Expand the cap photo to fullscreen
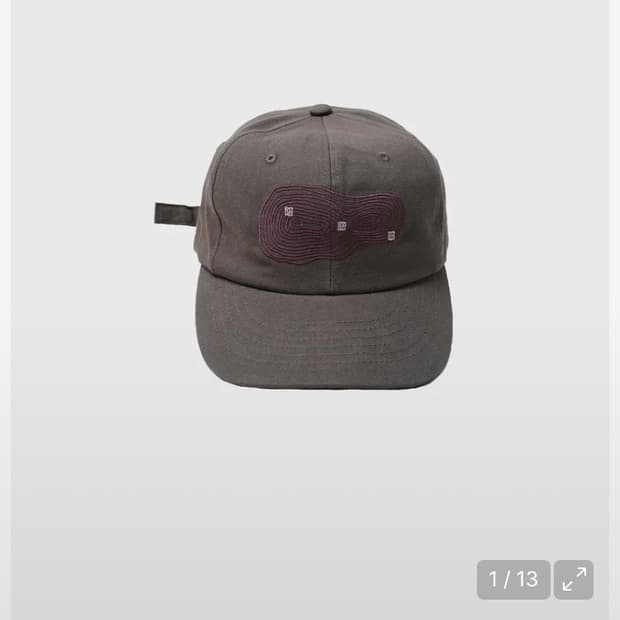620x620 pixels. (x=573, y=579)
